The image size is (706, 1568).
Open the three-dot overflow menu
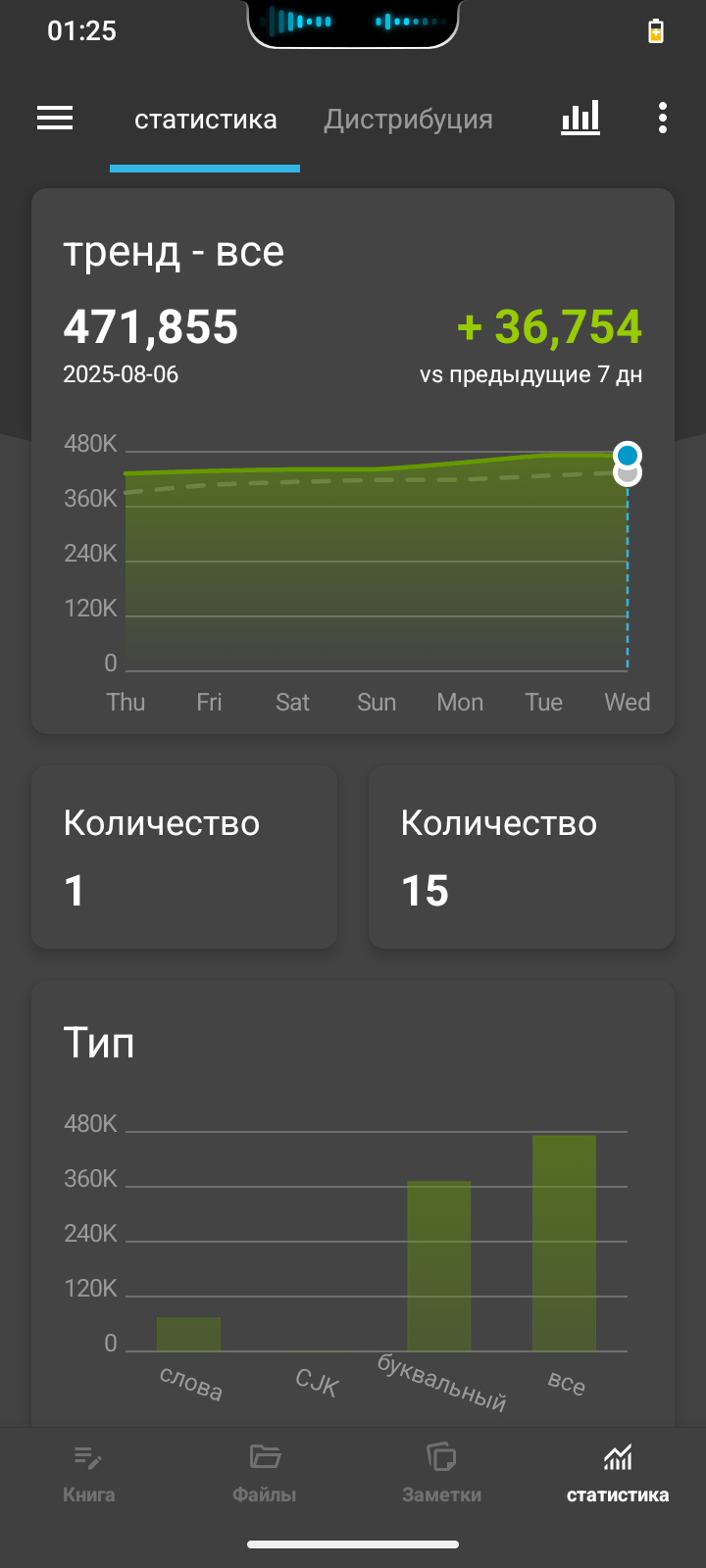pyautogui.click(x=663, y=119)
